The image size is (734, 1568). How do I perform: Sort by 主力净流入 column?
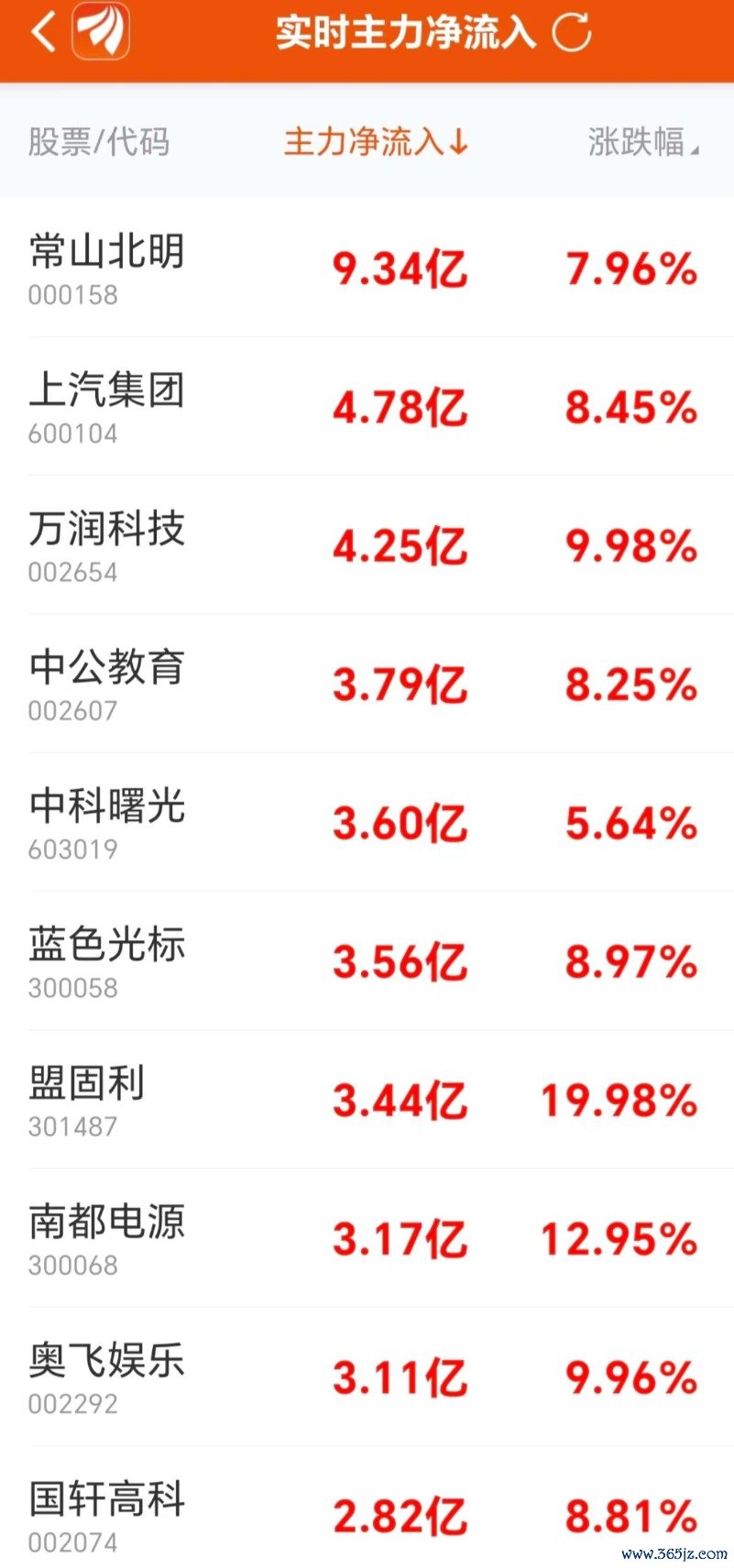point(377,142)
